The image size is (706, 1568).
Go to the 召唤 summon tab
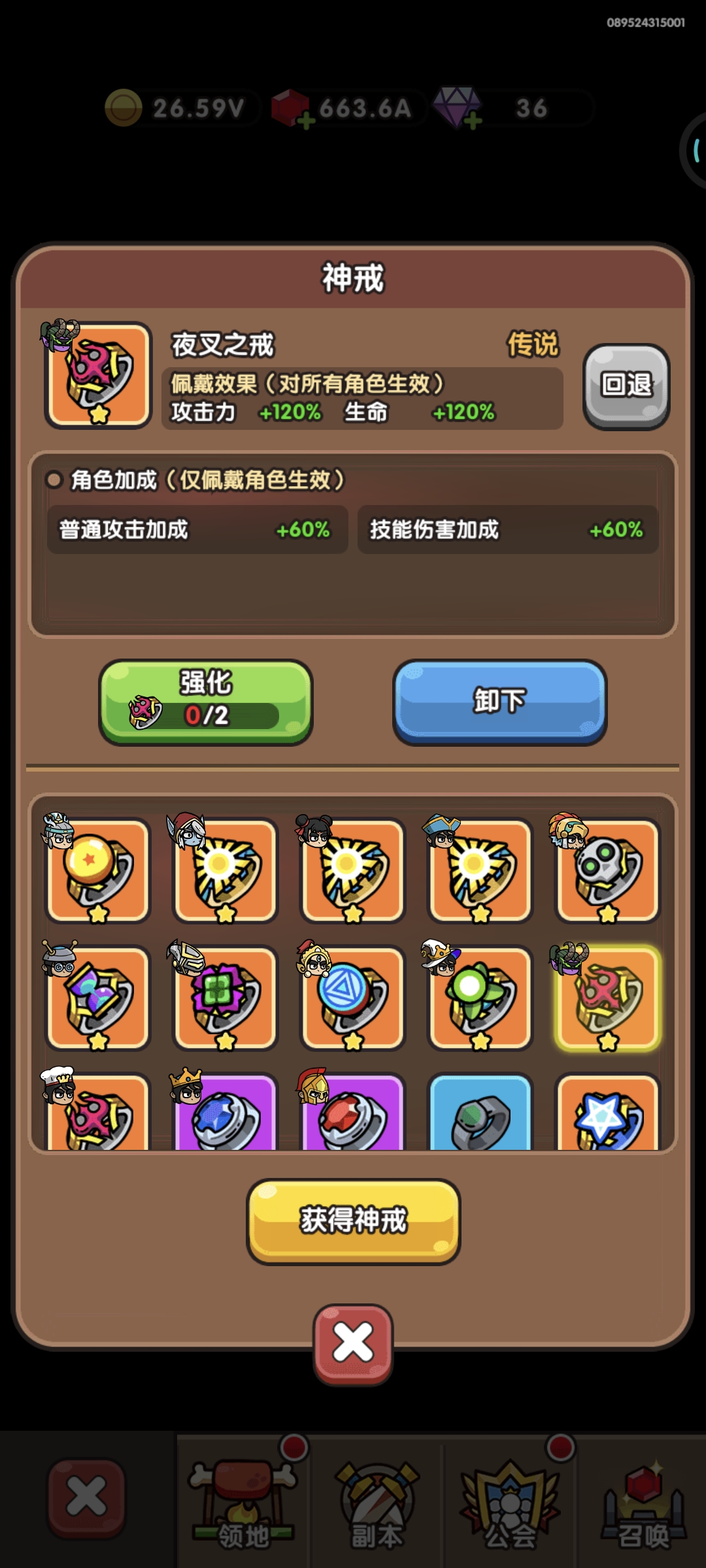point(644,1503)
